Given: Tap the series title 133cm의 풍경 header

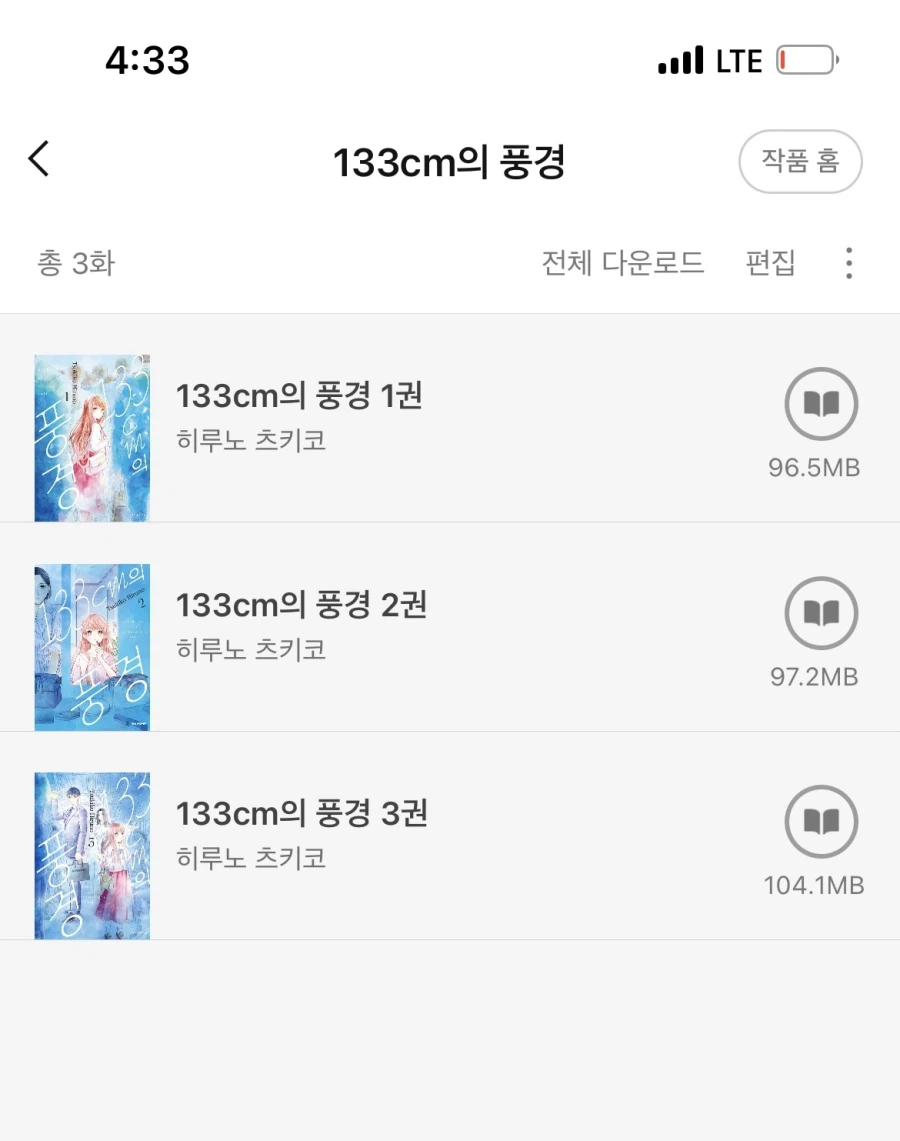Looking at the screenshot, I should tap(450, 161).
